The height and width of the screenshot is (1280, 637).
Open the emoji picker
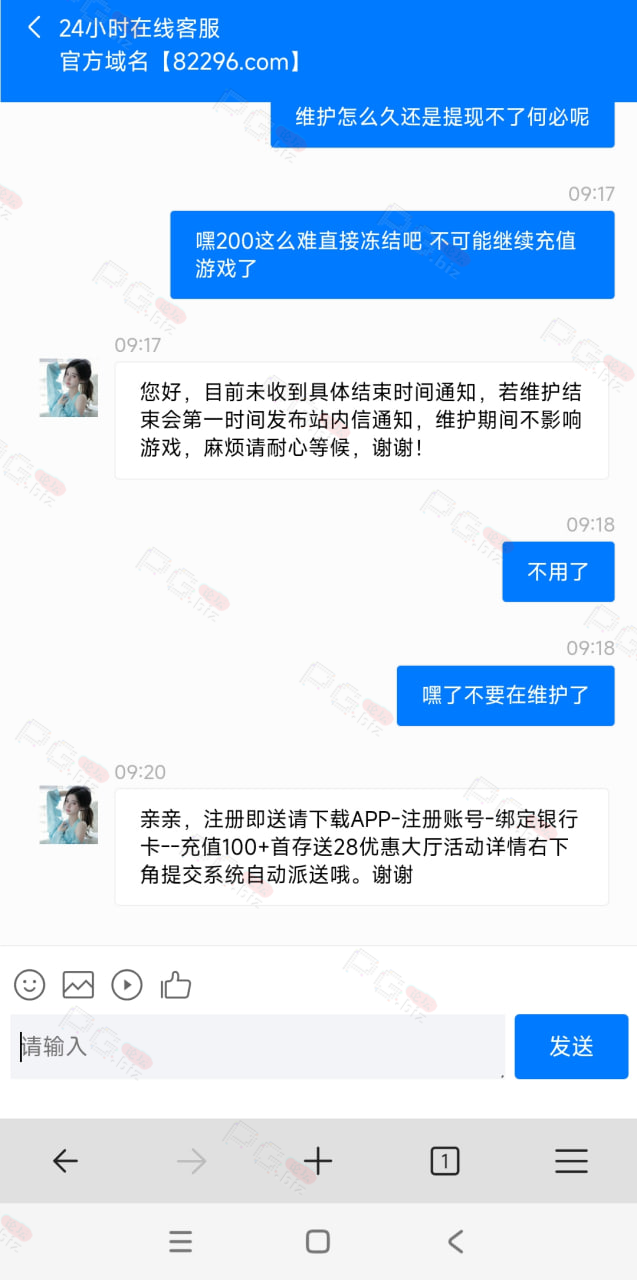pyautogui.click(x=30, y=985)
